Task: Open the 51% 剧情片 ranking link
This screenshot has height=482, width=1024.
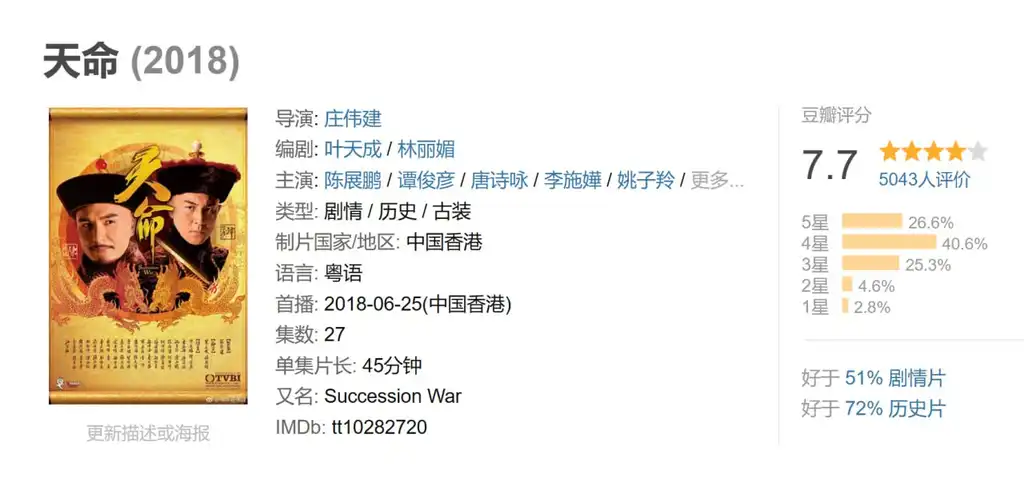Action: click(894, 378)
